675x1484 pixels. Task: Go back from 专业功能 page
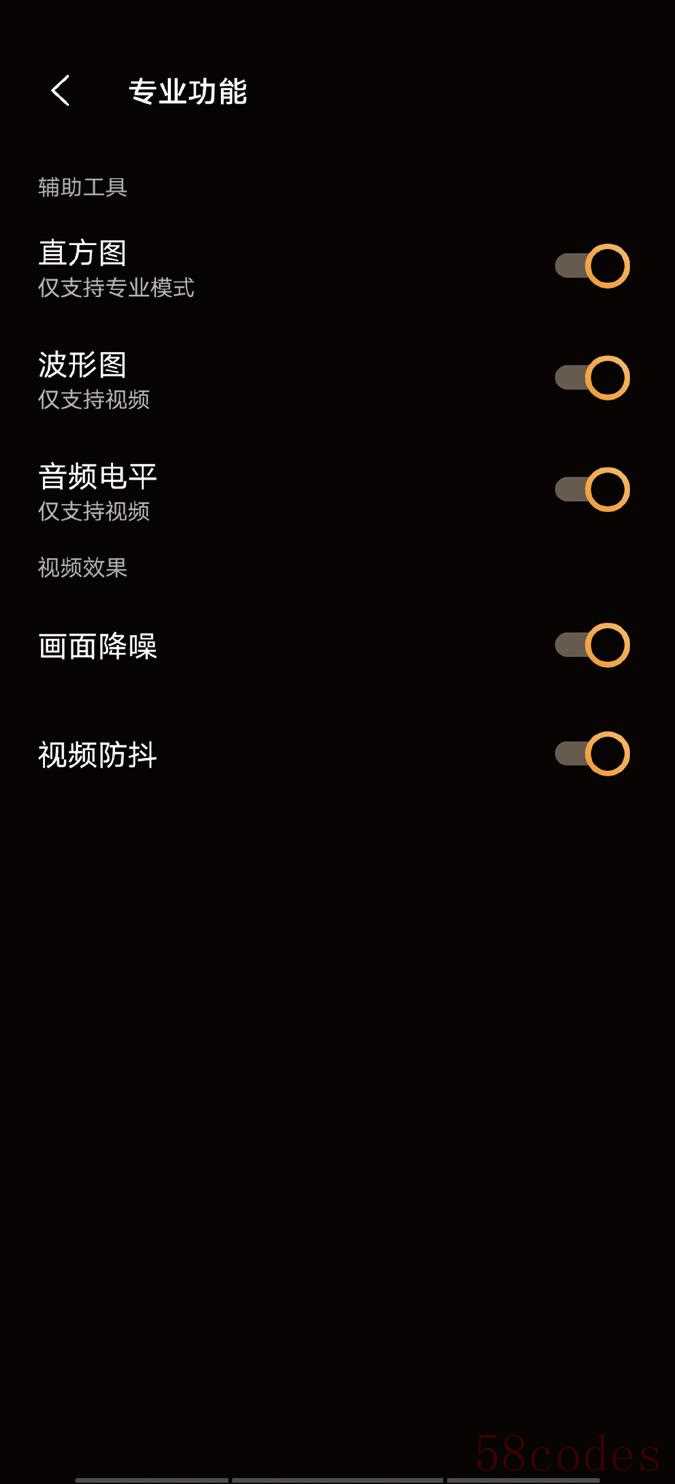coord(61,91)
